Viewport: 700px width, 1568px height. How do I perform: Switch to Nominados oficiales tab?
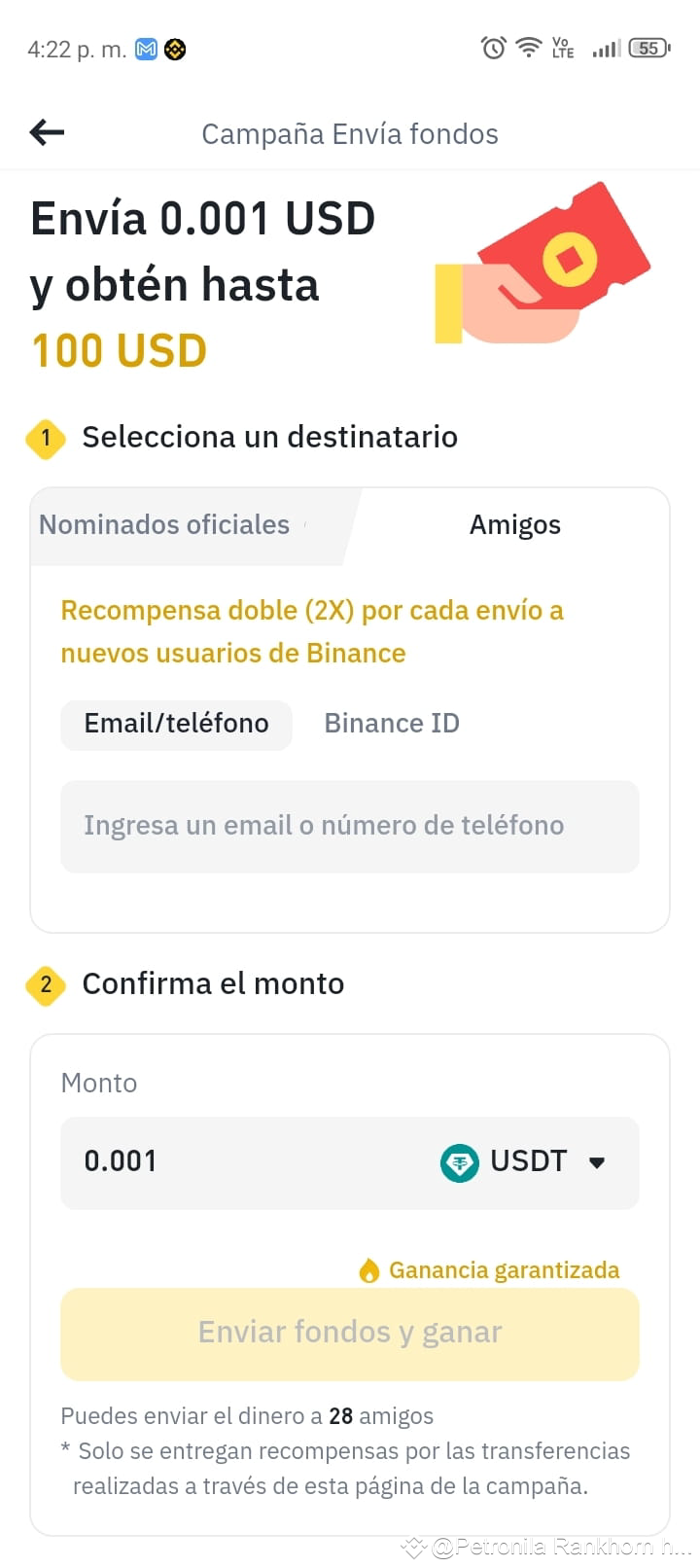(165, 525)
